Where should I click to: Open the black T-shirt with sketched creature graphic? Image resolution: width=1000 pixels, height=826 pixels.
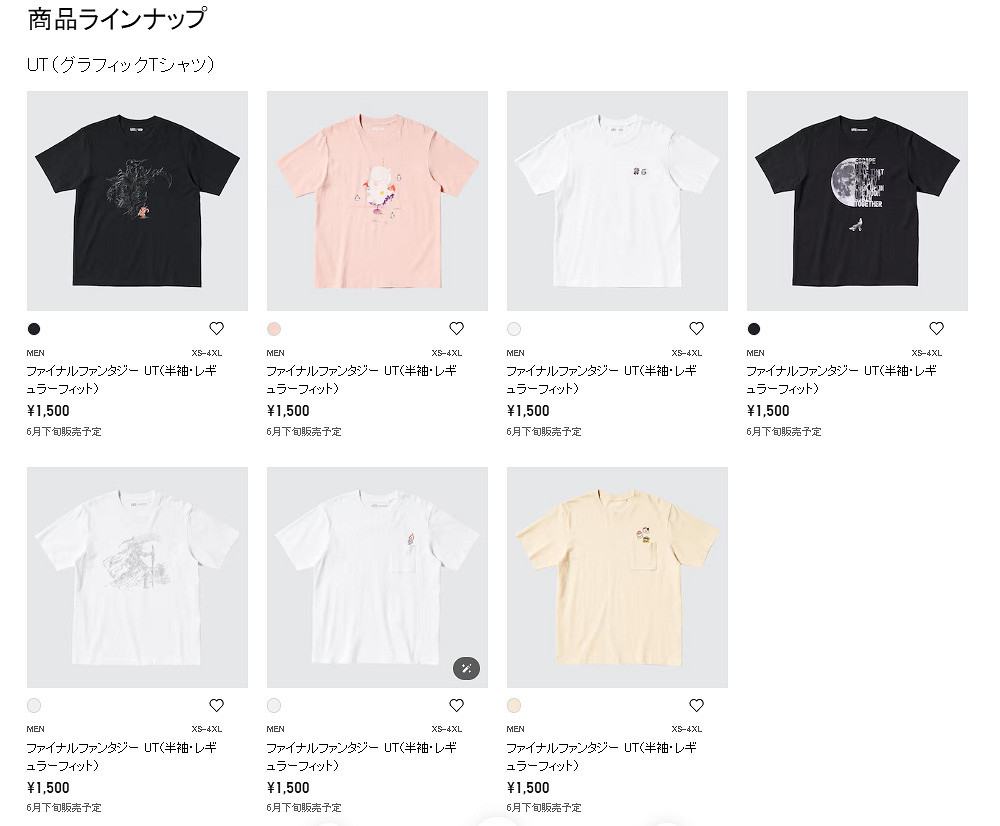(137, 200)
